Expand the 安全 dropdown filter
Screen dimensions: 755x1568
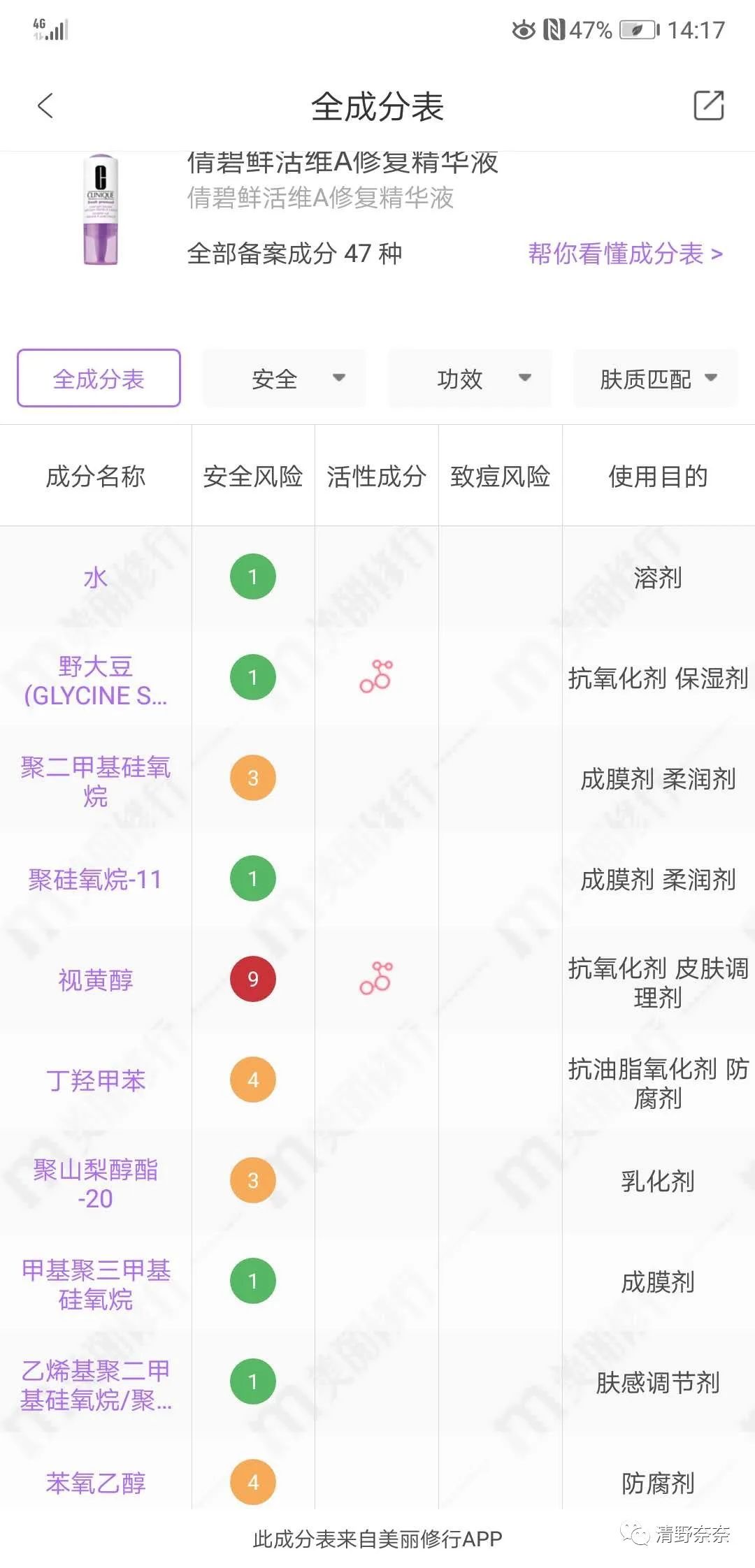[285, 378]
